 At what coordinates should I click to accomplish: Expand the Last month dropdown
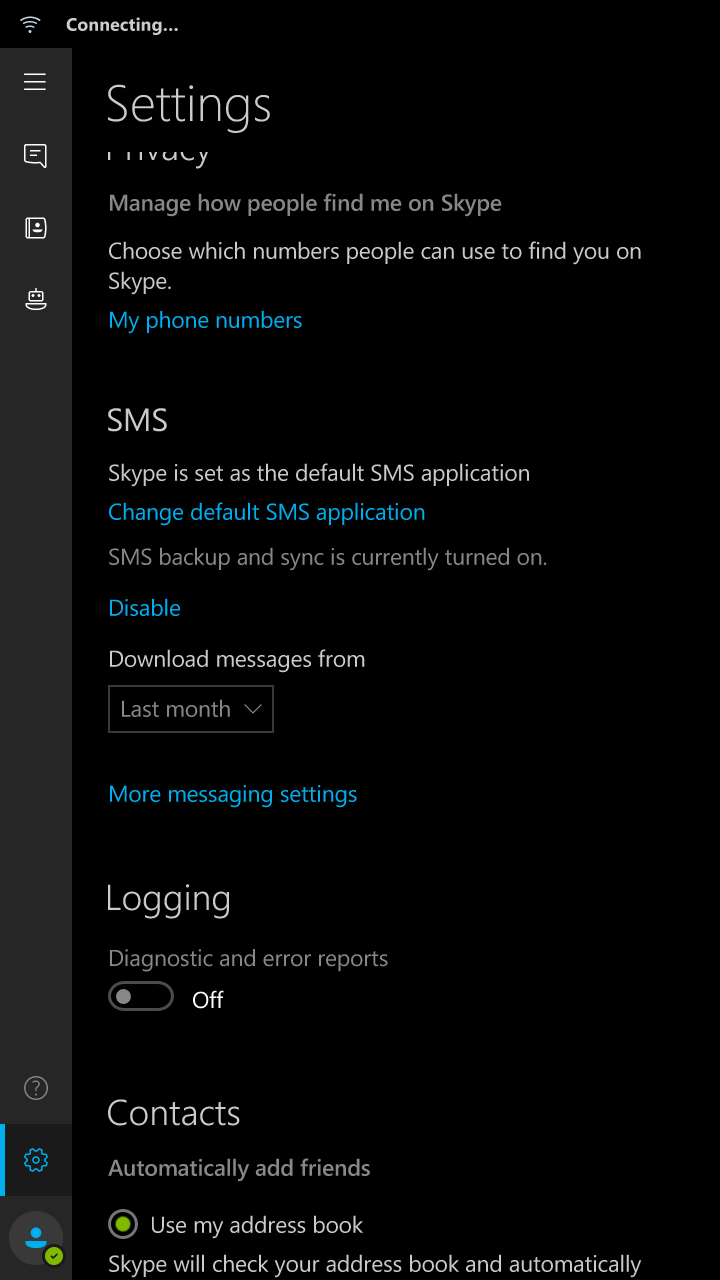pyautogui.click(x=190, y=709)
